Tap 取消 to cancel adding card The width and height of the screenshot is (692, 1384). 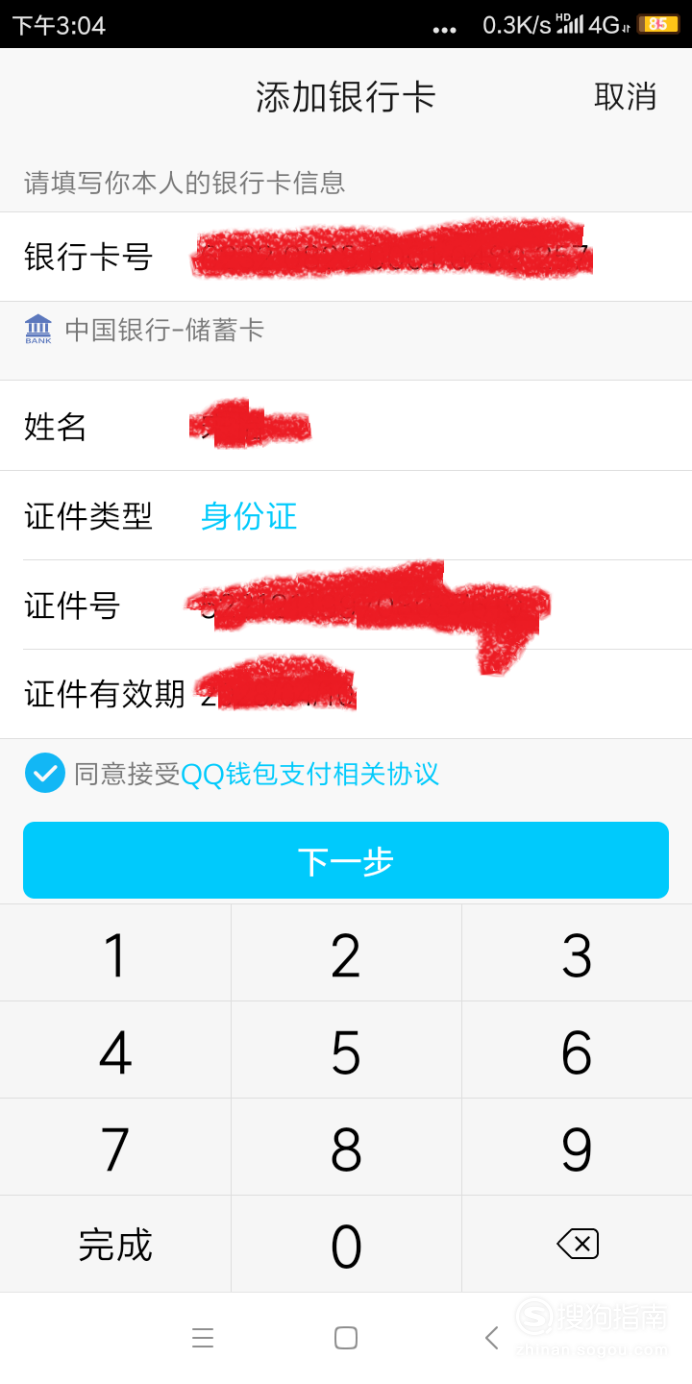tap(625, 97)
